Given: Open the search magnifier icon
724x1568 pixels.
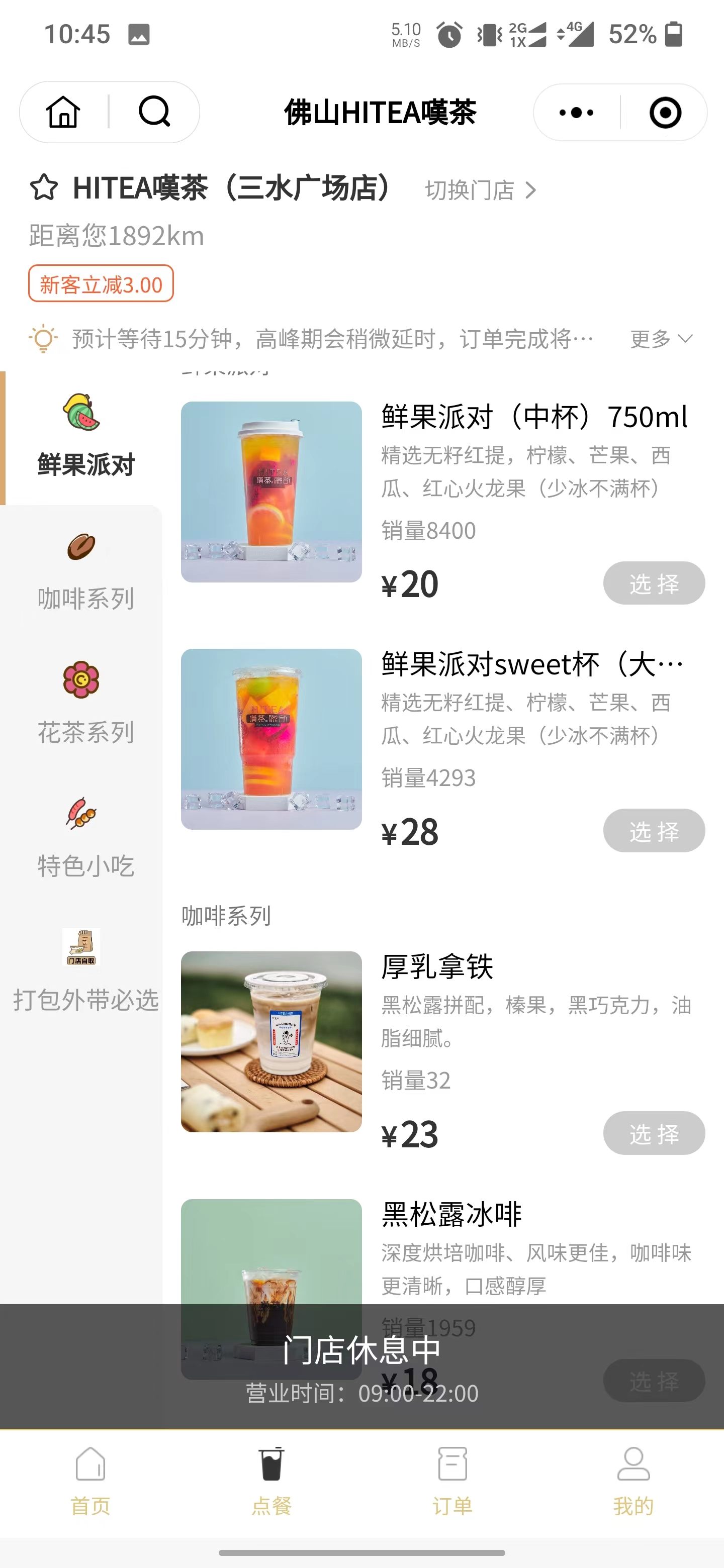Looking at the screenshot, I should click(155, 112).
